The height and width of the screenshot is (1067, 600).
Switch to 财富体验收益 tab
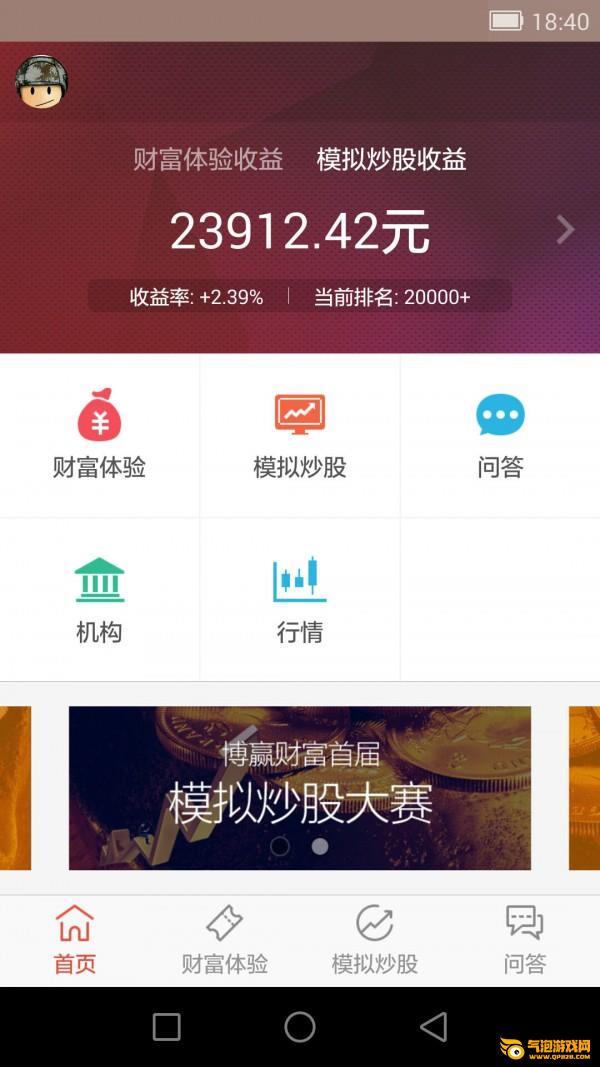(208, 159)
